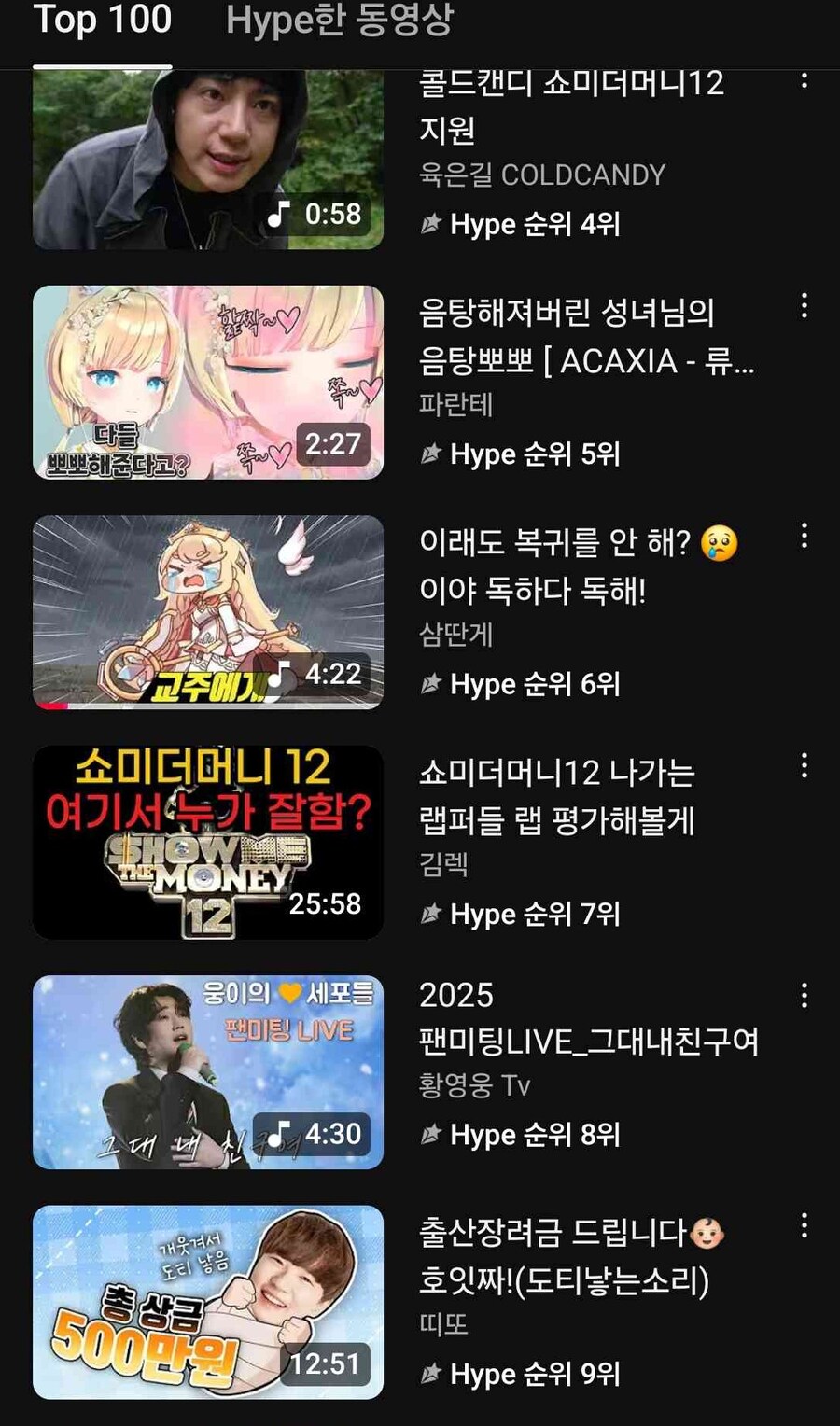This screenshot has height=1426, width=840.
Task: Click the channel name 파란테
Action: [457, 406]
